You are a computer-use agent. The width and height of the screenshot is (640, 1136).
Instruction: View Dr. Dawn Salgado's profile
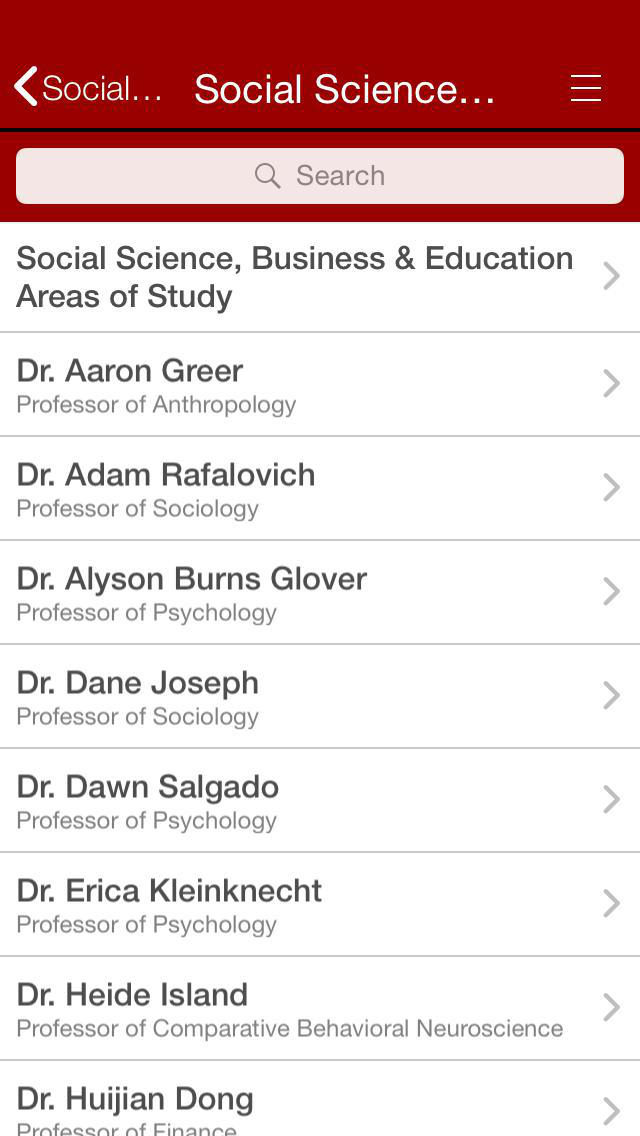click(x=320, y=801)
